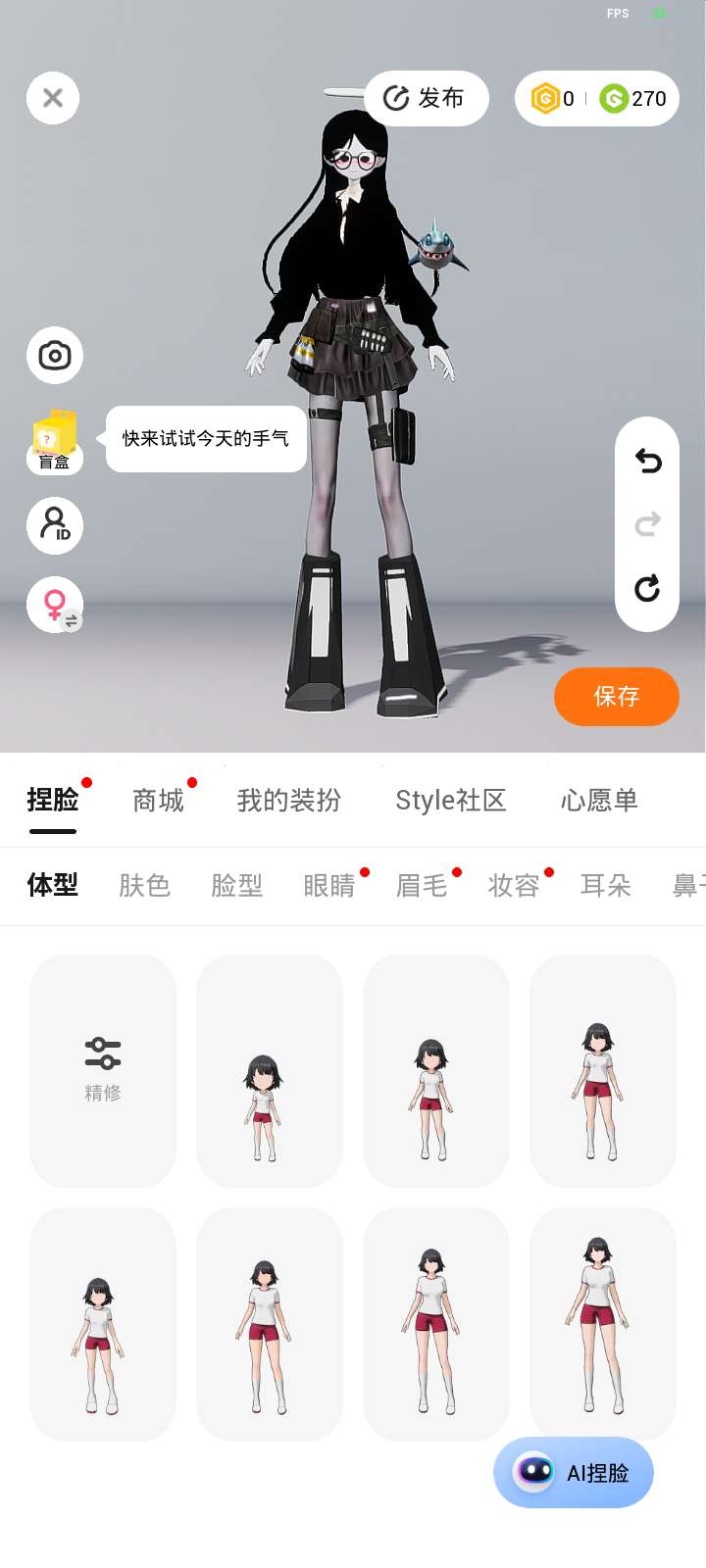This screenshot has height=1568, width=706.
Task: Open the avatar ID icon
Action: 55,525
